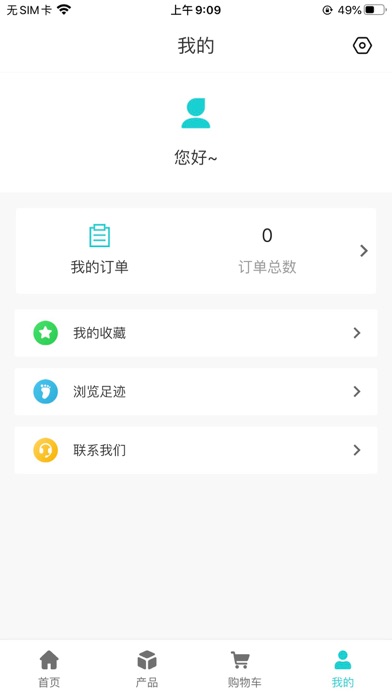Viewport: 392px width, 696px height.
Task: Open the 浏览足迹 browsing history row
Action: point(196,392)
